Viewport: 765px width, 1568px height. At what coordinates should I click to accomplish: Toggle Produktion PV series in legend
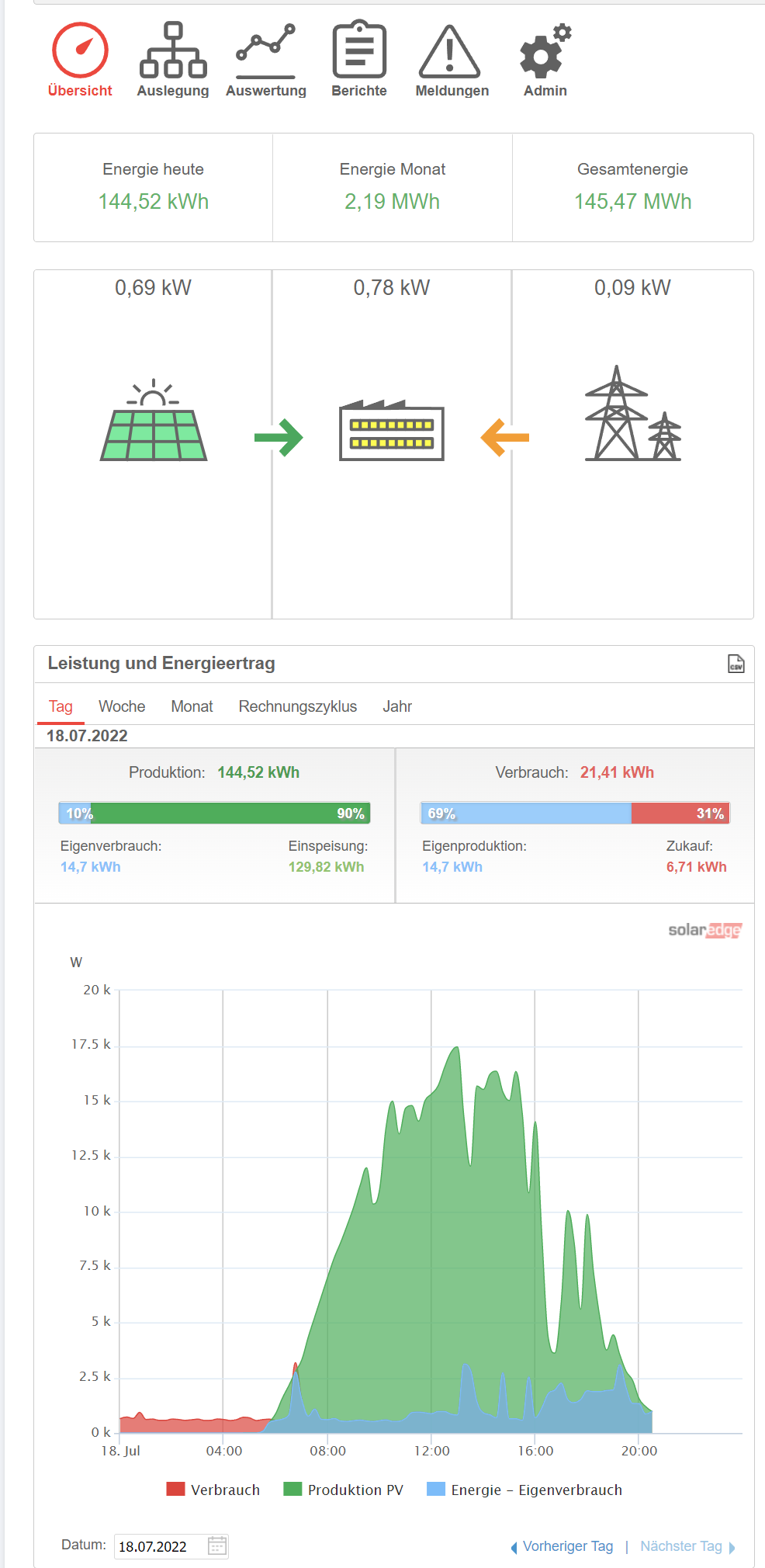pos(344,1490)
